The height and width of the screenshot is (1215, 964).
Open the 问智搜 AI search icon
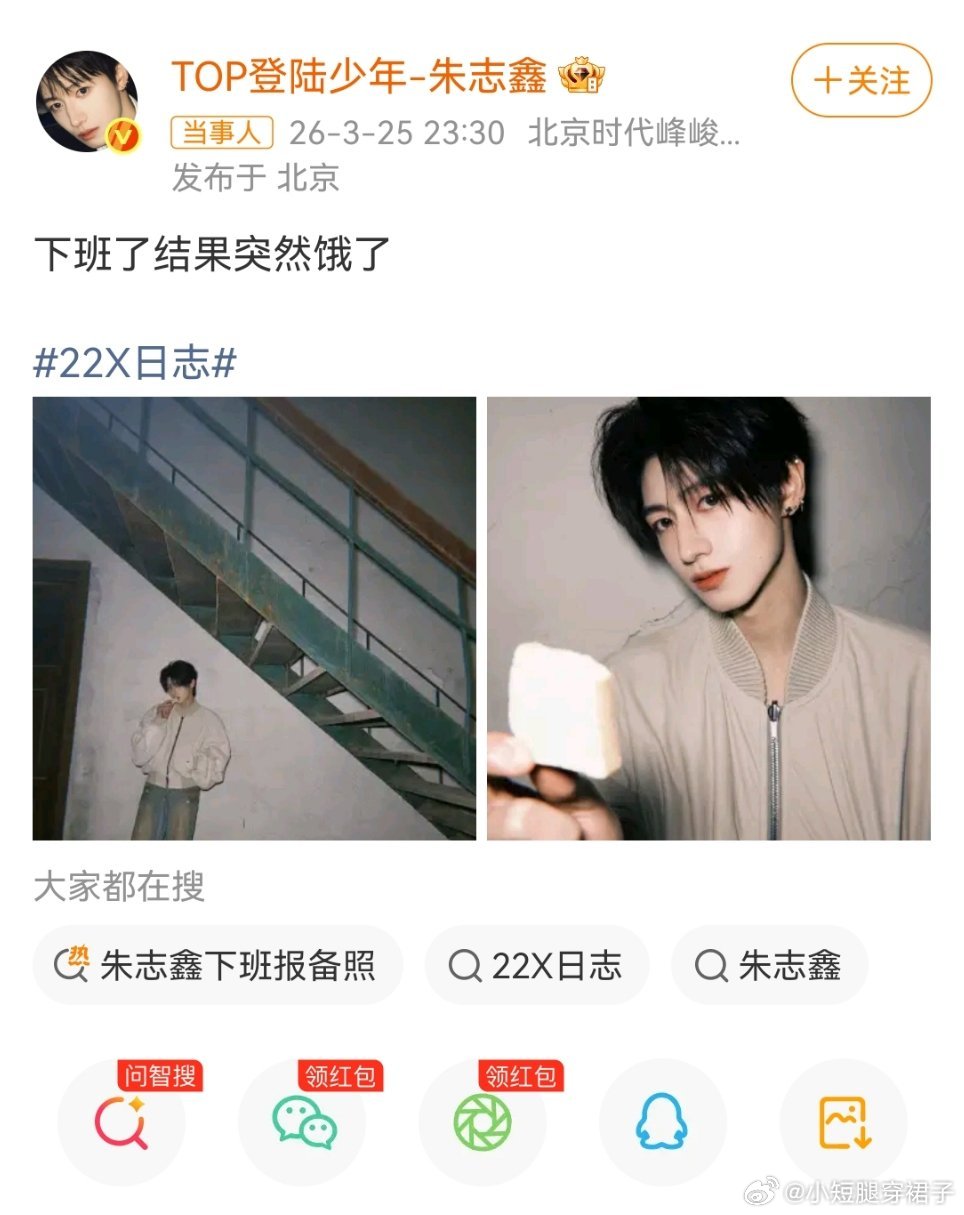click(122, 1122)
